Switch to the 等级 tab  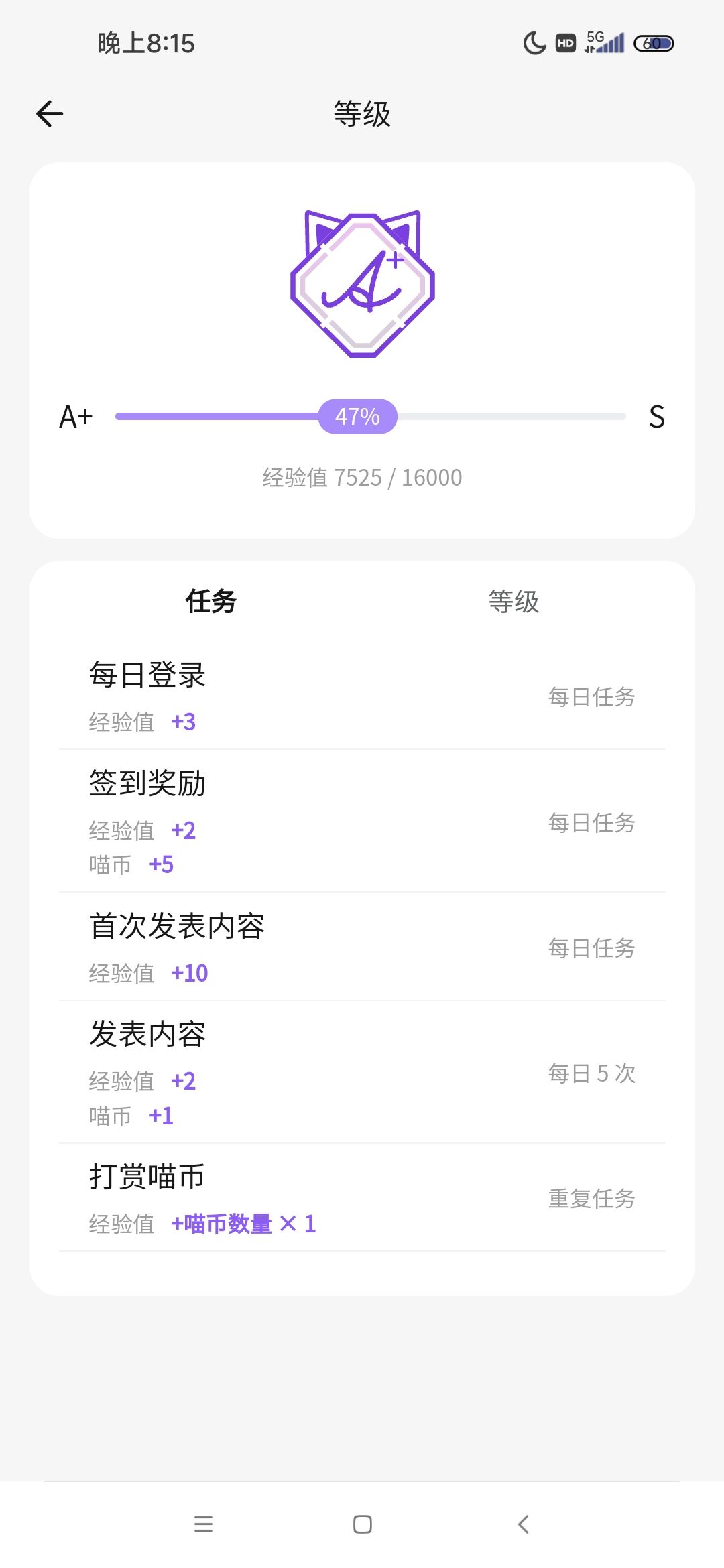coord(514,601)
